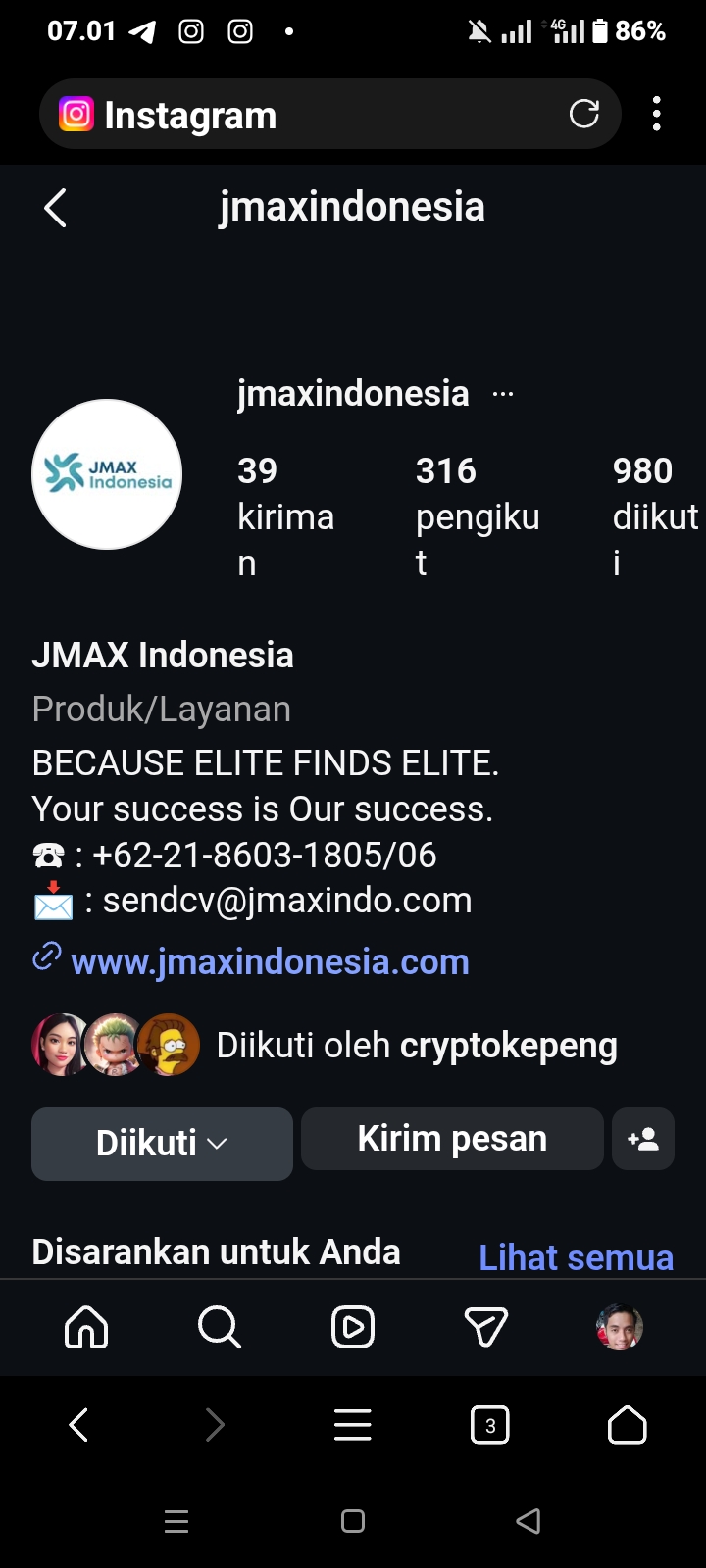Go back from the jmaxindonesia profile
The width and height of the screenshot is (706, 1568).
[x=56, y=208]
